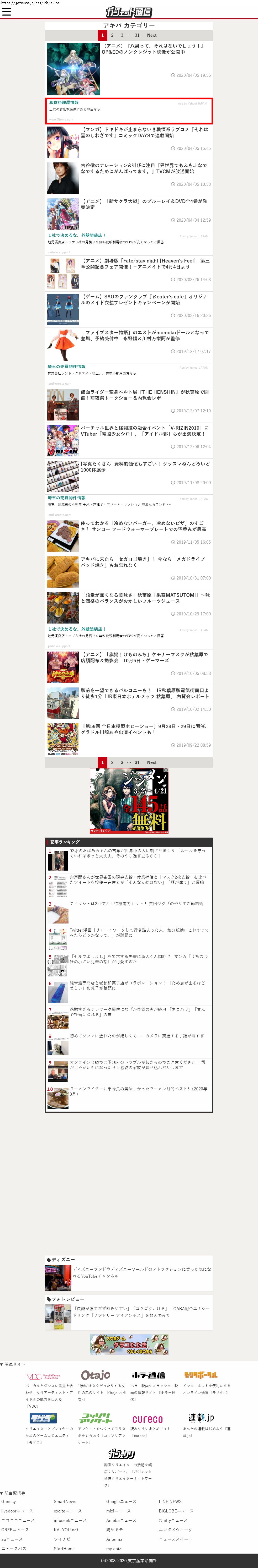The width and height of the screenshot is (258, 1568).
Task: Open the 全日本模型ホビーショー article
Action: tap(144, 729)
